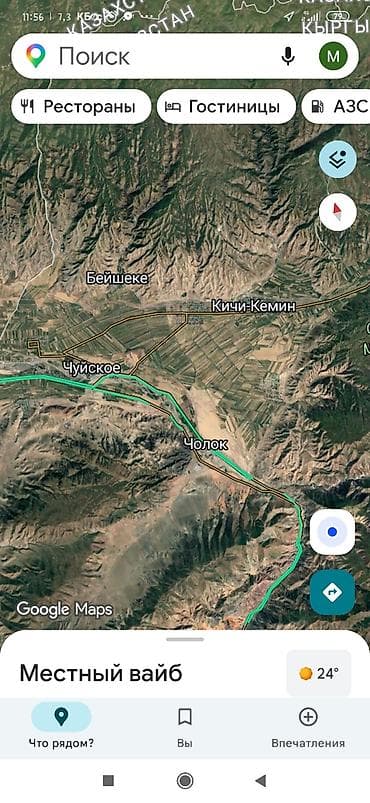Tap the system back button

pos(261,780)
